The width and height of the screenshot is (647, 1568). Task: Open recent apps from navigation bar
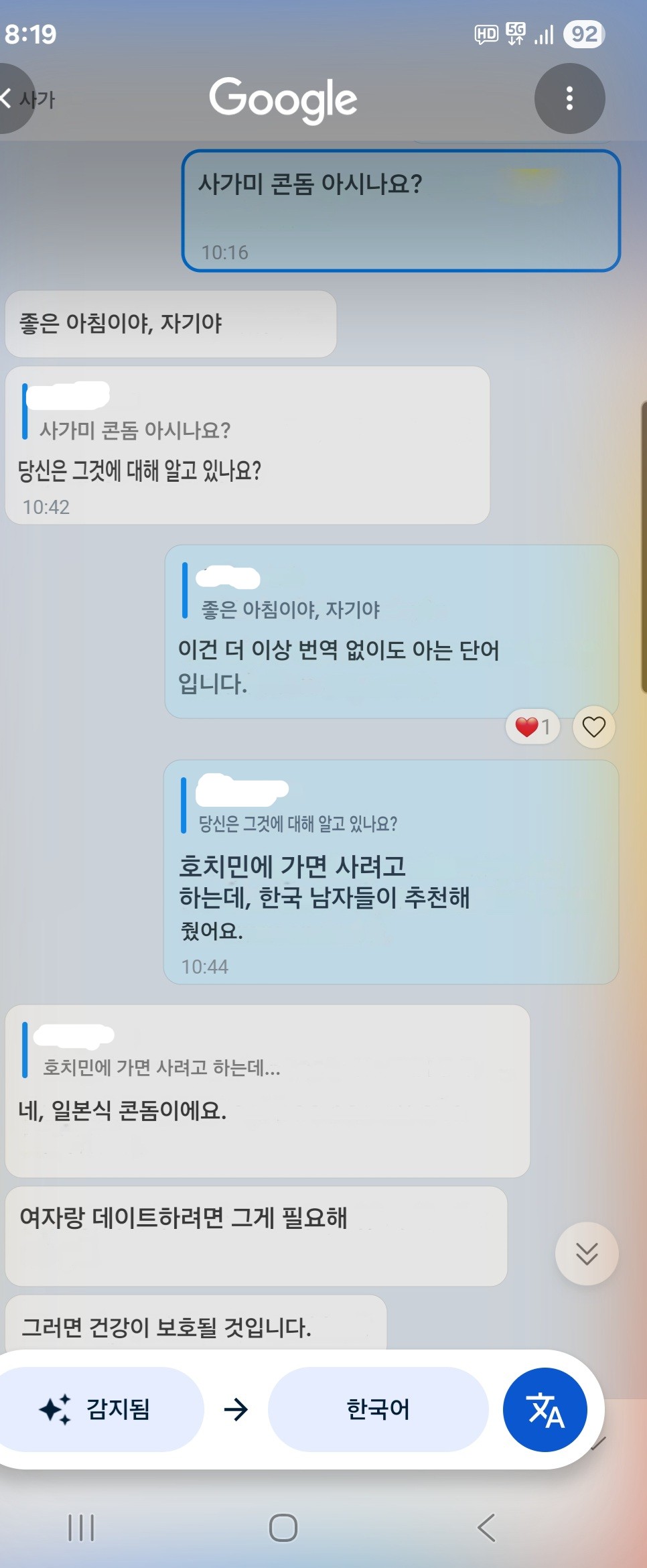(81, 1528)
